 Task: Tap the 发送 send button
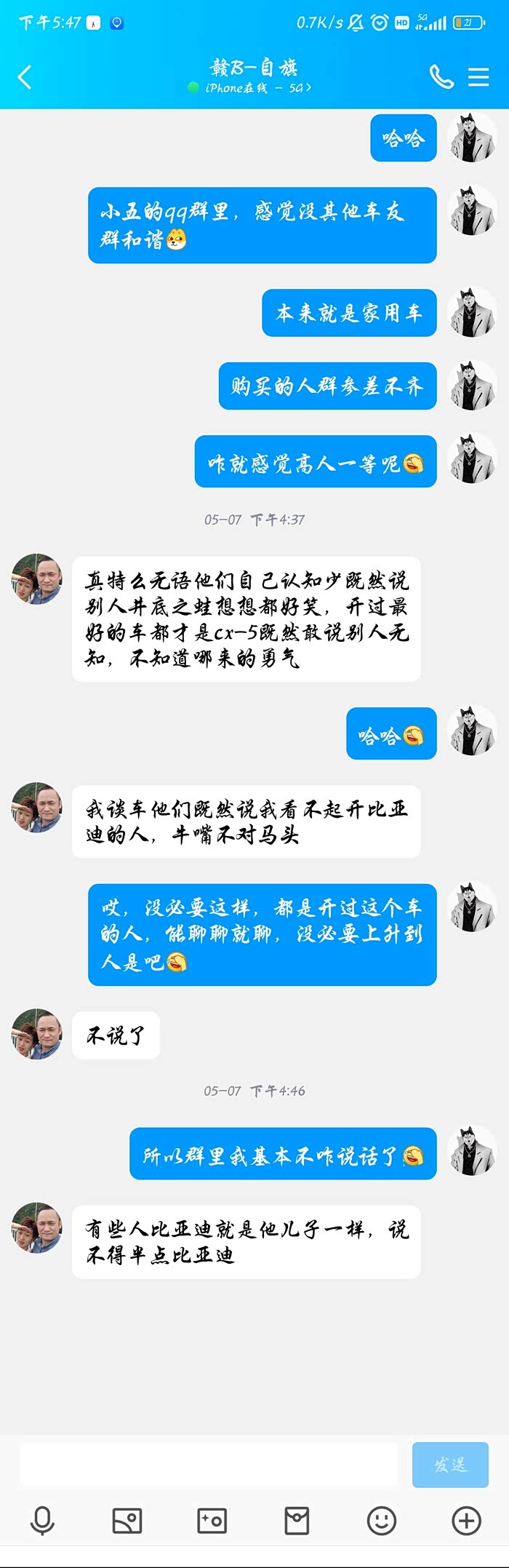(x=450, y=1465)
